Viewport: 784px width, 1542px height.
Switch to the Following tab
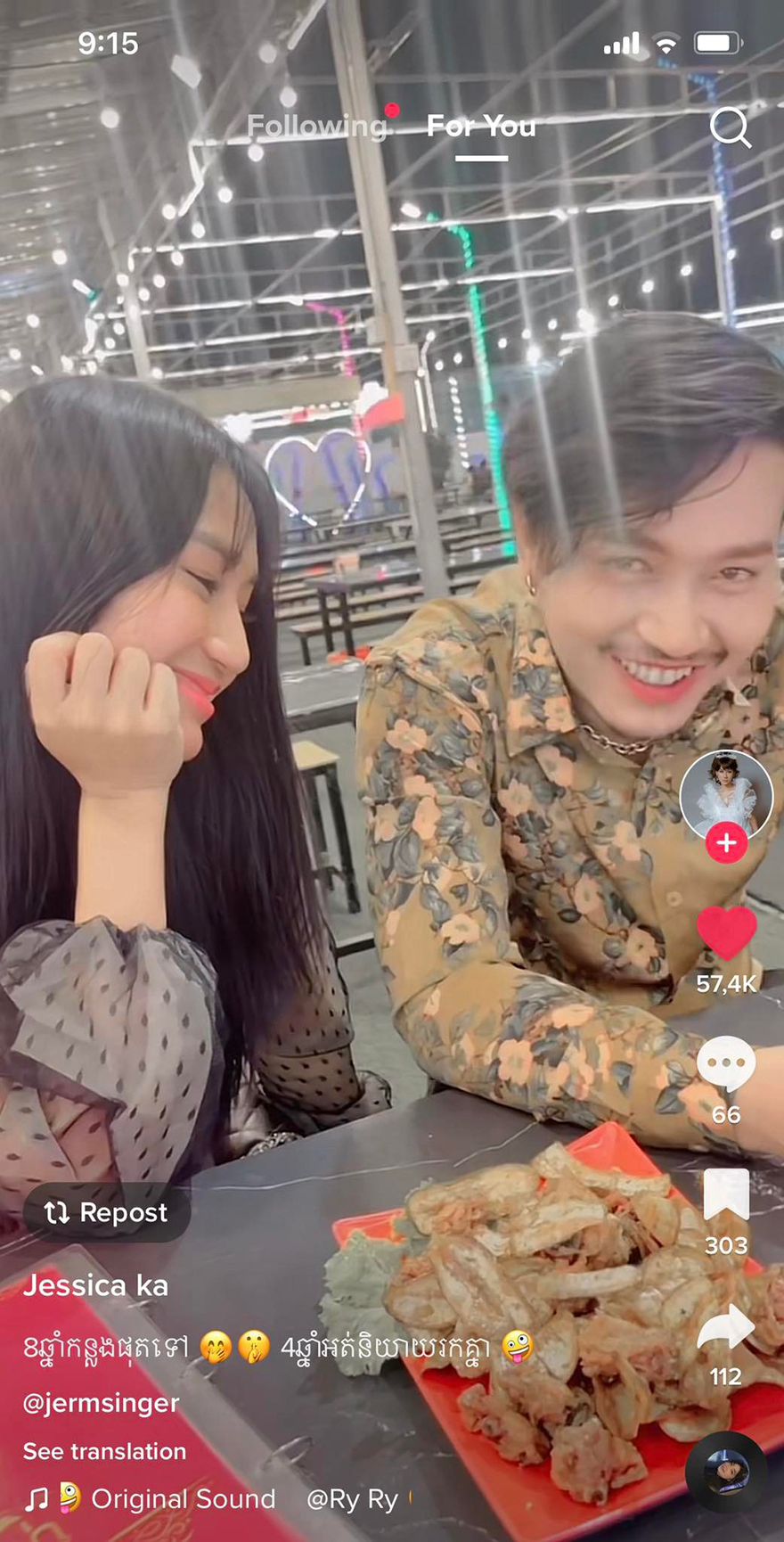pos(316,127)
